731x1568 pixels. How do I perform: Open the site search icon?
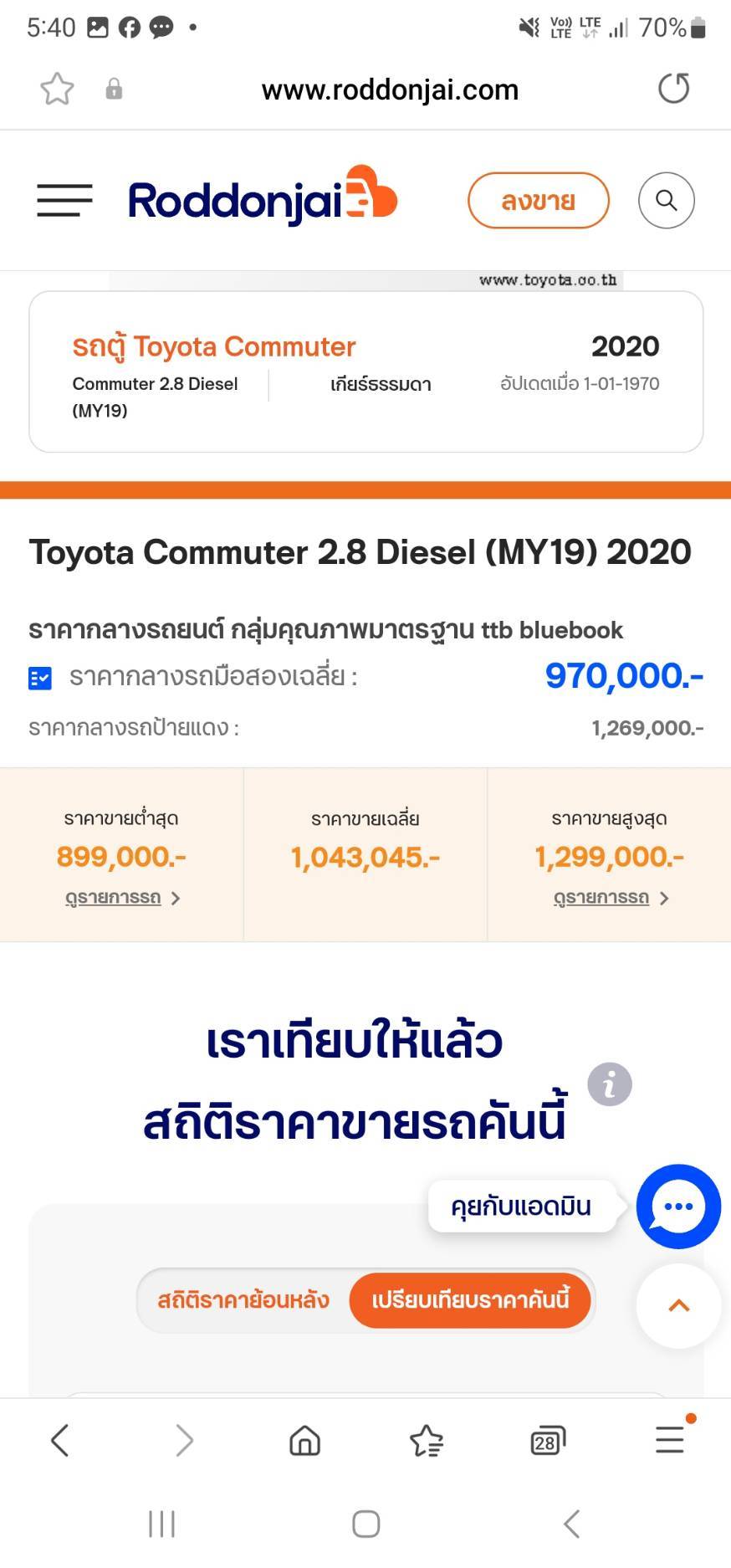(x=667, y=200)
